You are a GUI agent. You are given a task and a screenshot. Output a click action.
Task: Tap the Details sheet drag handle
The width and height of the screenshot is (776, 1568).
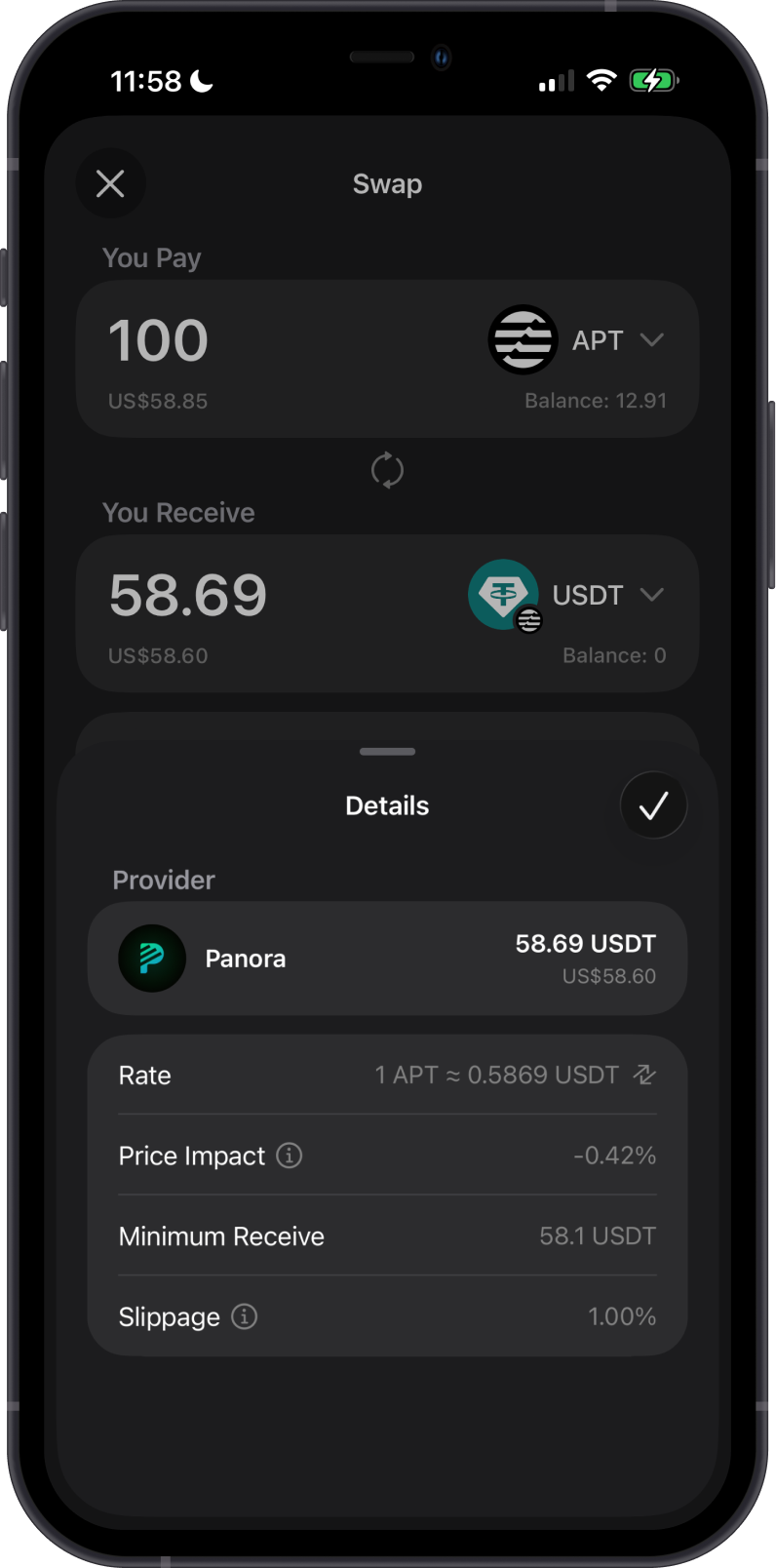click(x=387, y=752)
